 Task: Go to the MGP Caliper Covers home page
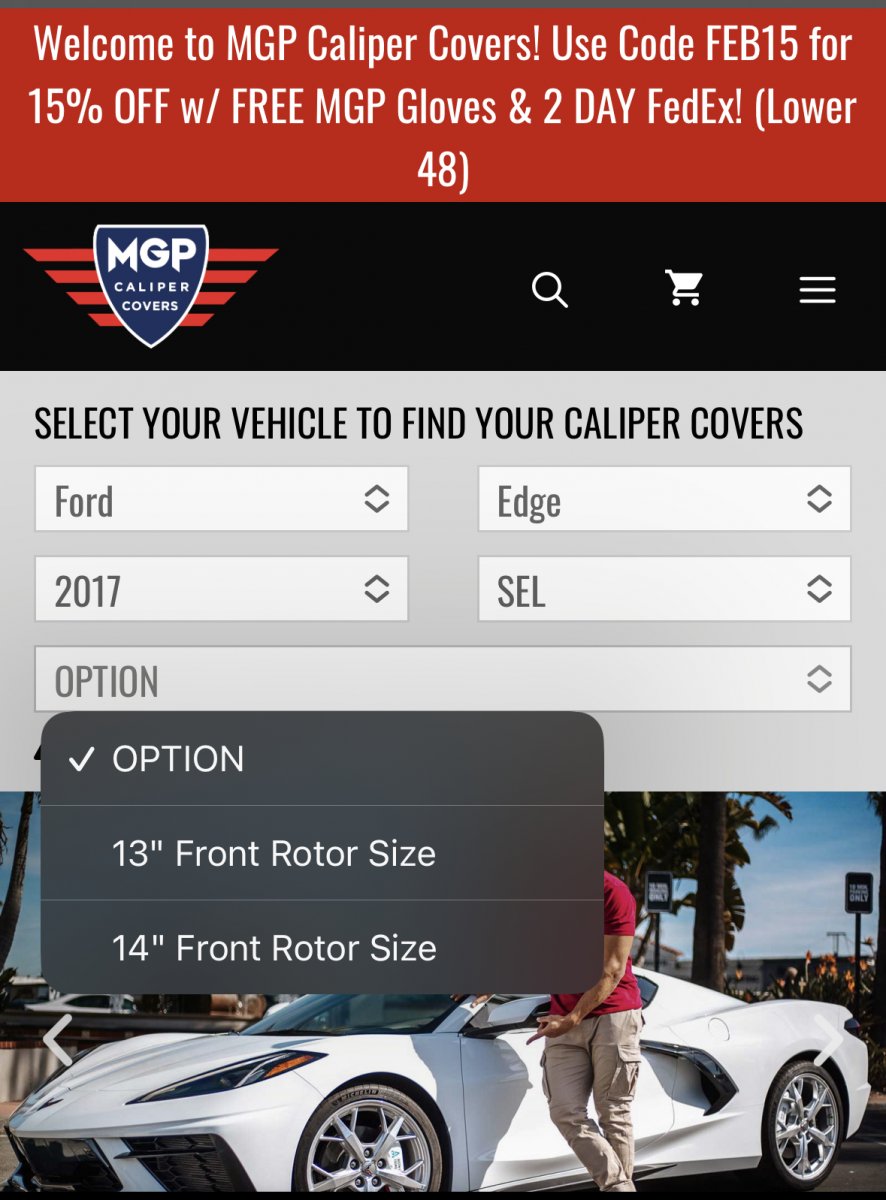pyautogui.click(x=151, y=286)
